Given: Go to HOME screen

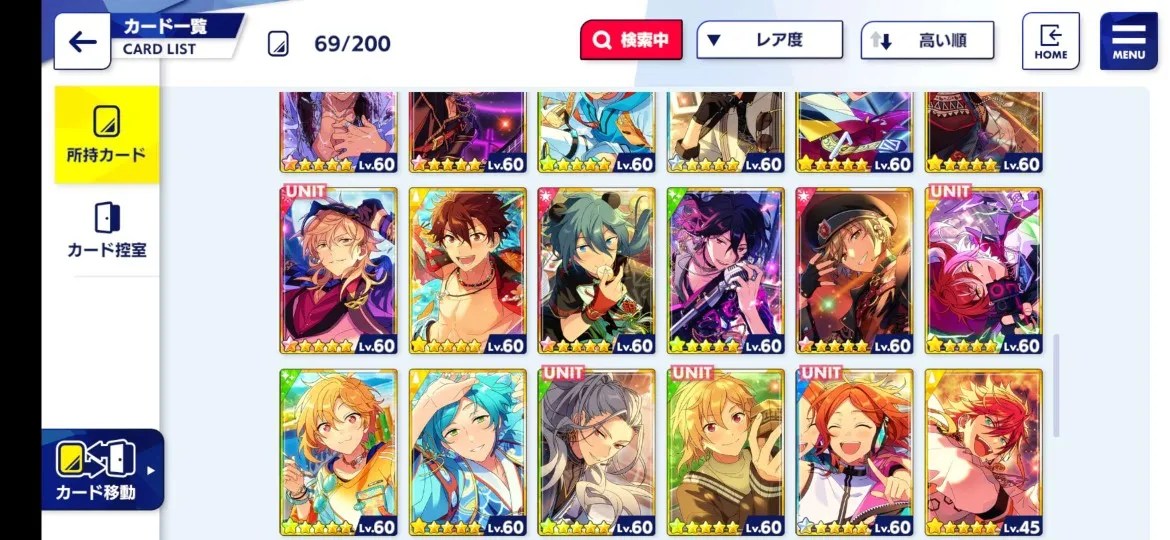Looking at the screenshot, I should click(1050, 41).
